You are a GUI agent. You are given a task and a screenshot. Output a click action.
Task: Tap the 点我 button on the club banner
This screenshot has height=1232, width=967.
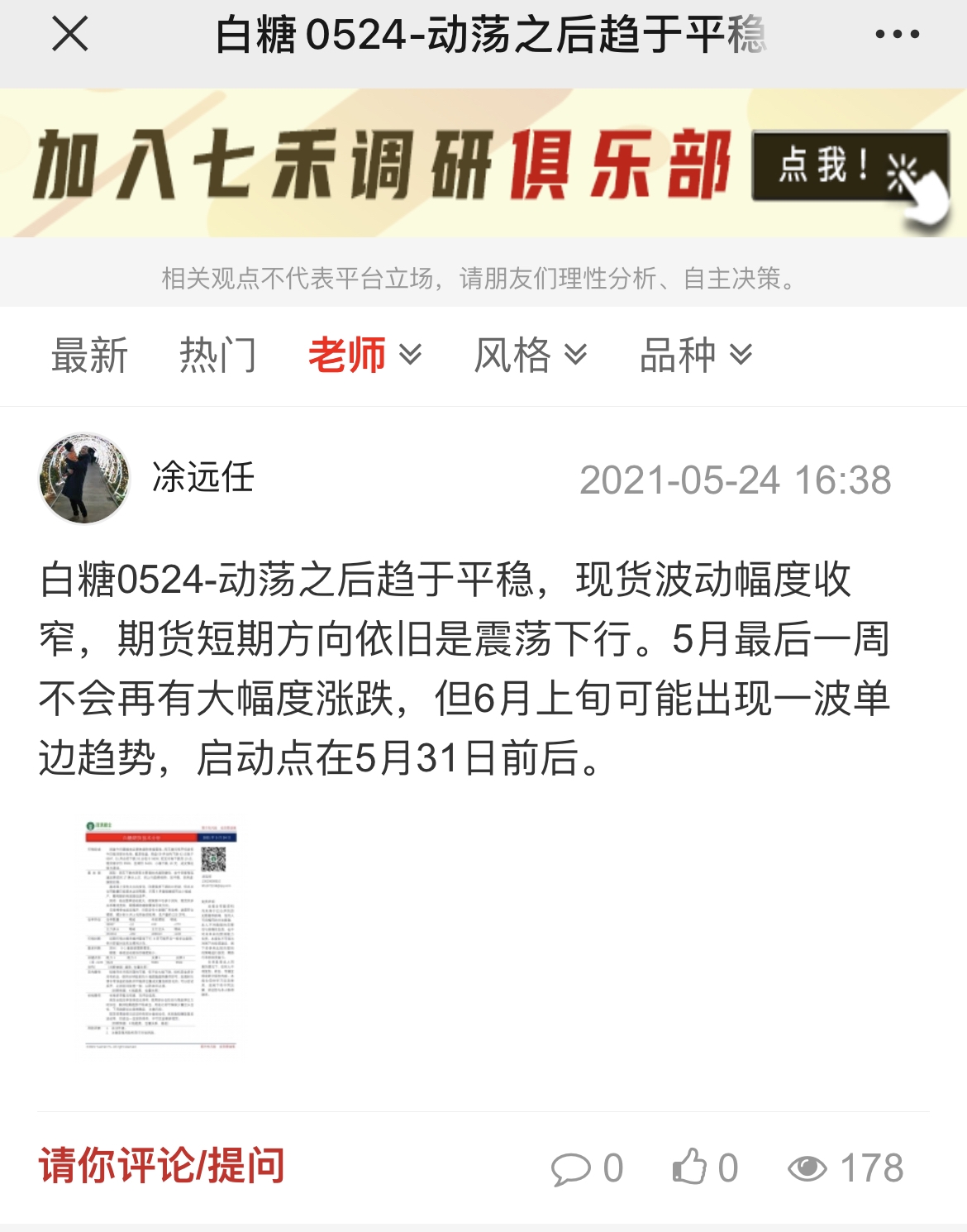pos(849,168)
